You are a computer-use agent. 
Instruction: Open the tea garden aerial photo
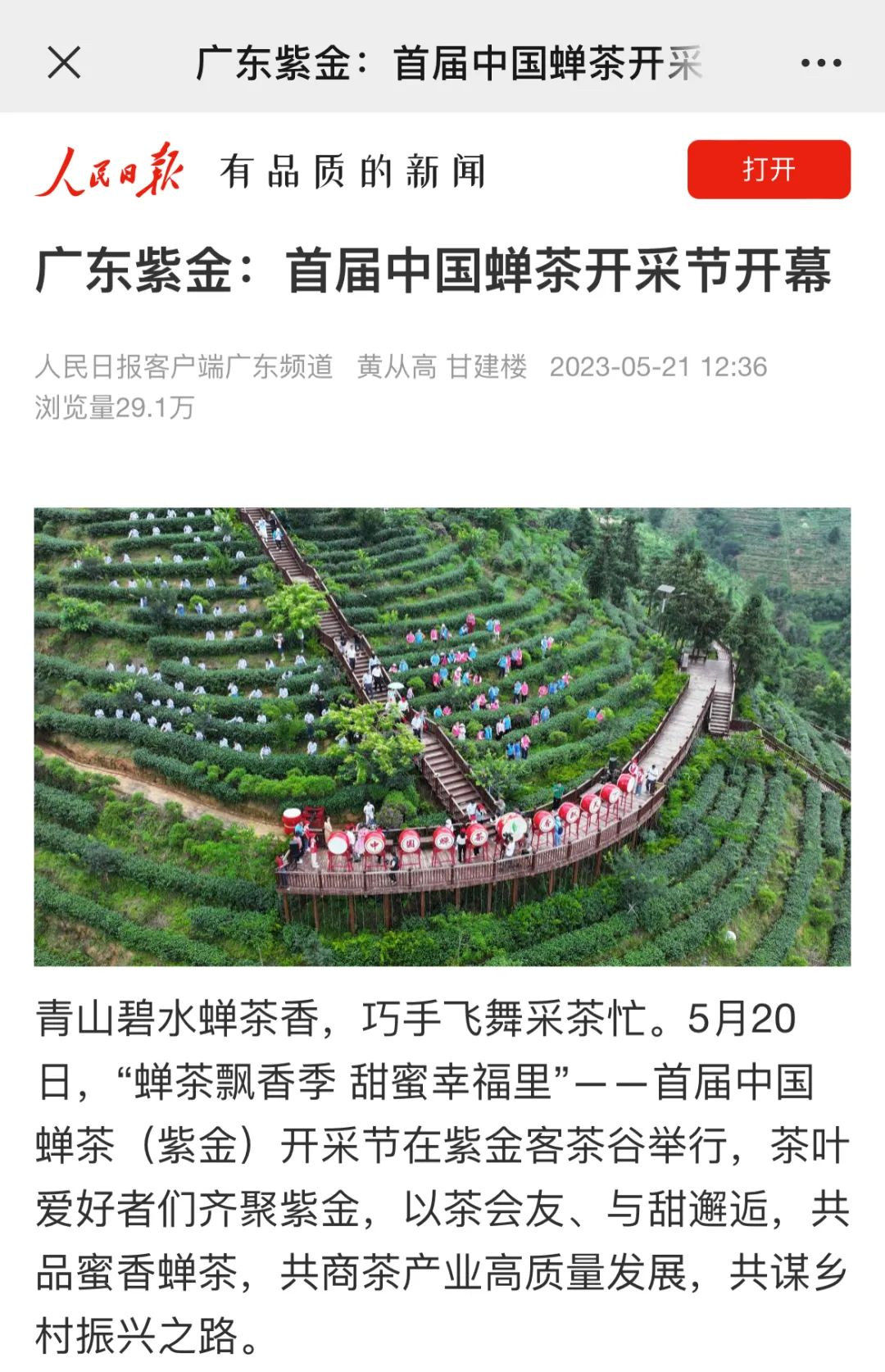coord(442,736)
